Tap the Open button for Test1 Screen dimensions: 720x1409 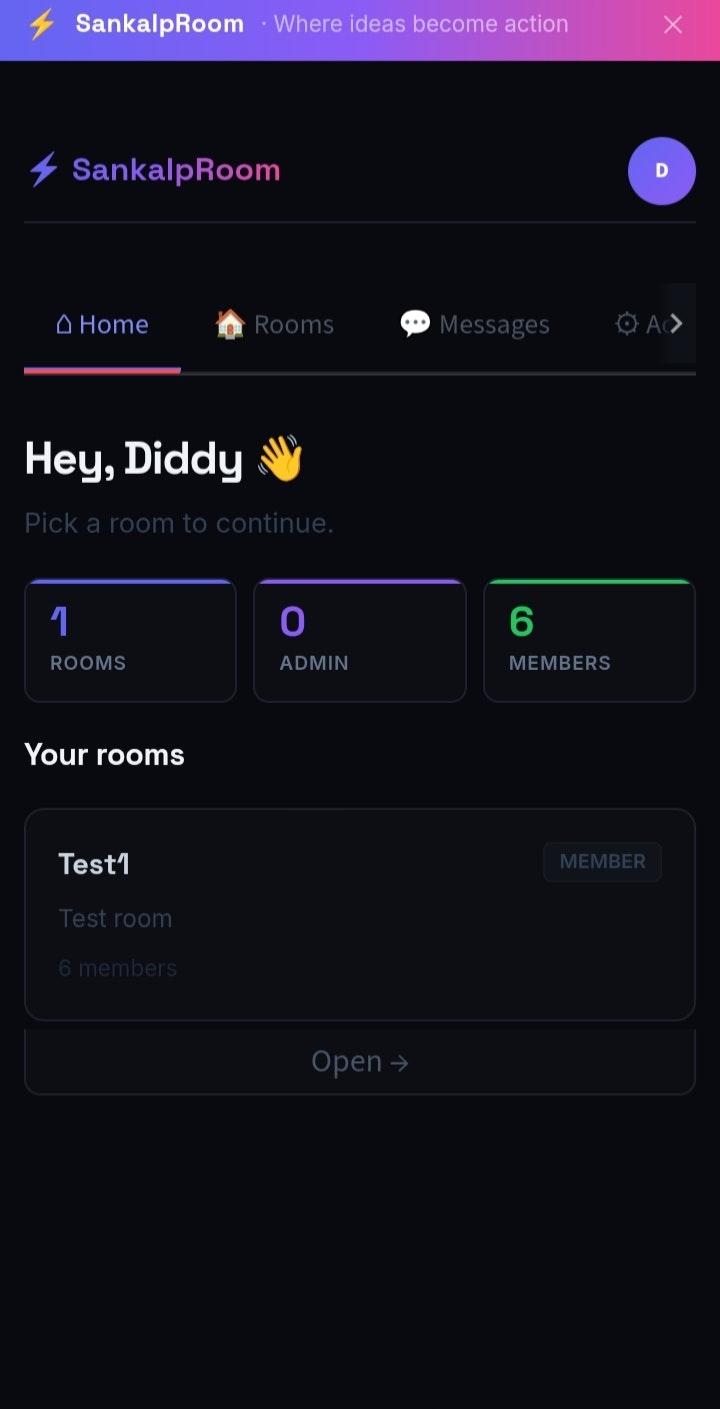pyautogui.click(x=359, y=1061)
